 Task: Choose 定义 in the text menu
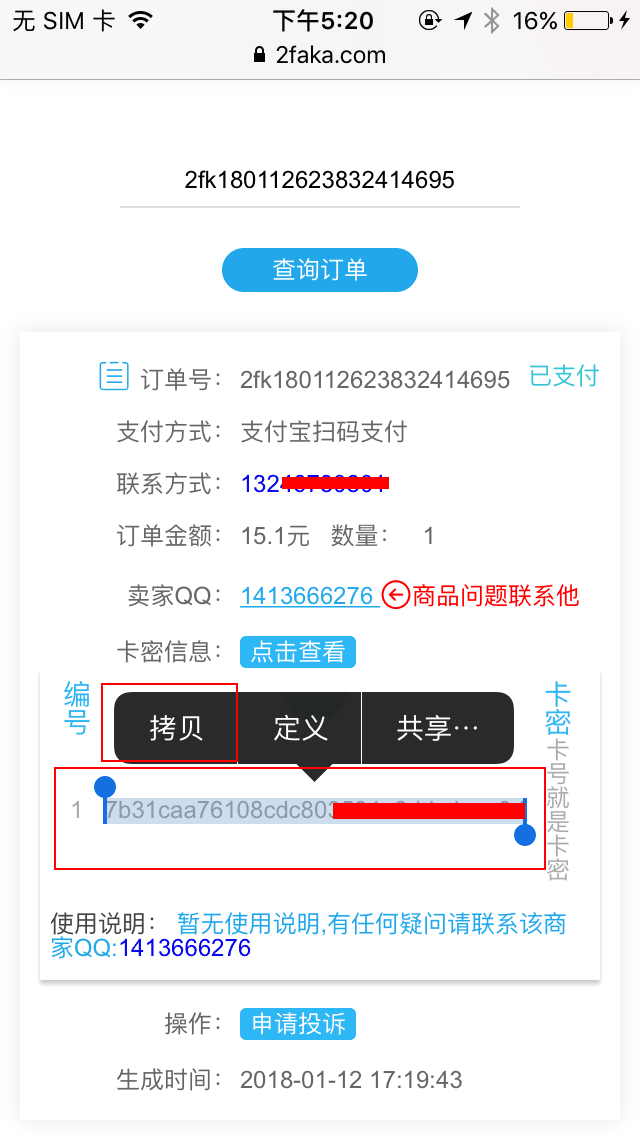click(x=301, y=728)
